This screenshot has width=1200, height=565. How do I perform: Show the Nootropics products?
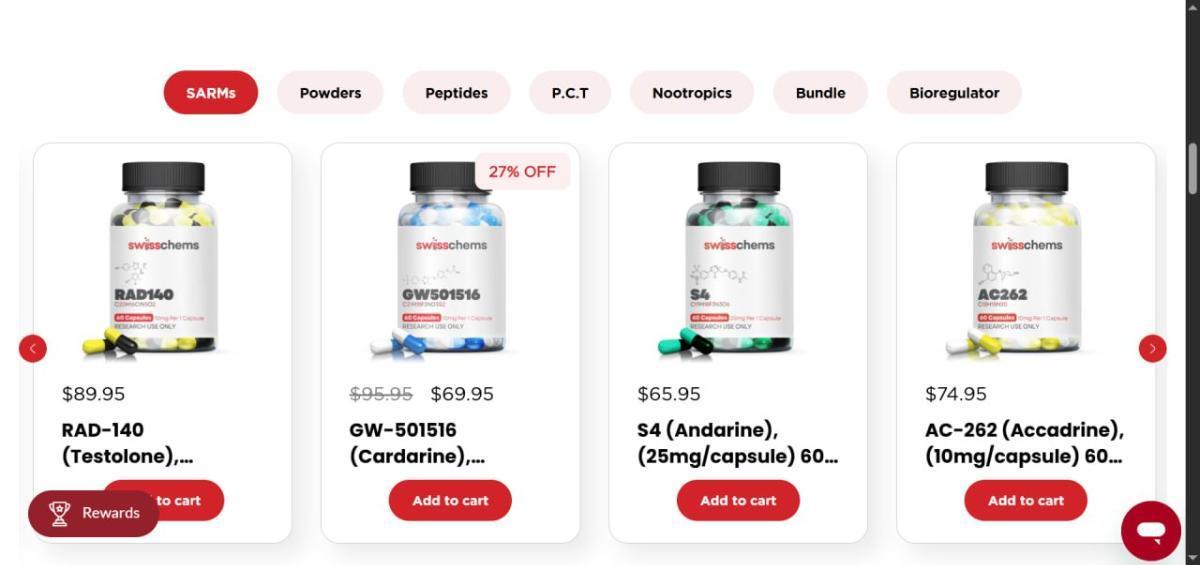(692, 93)
